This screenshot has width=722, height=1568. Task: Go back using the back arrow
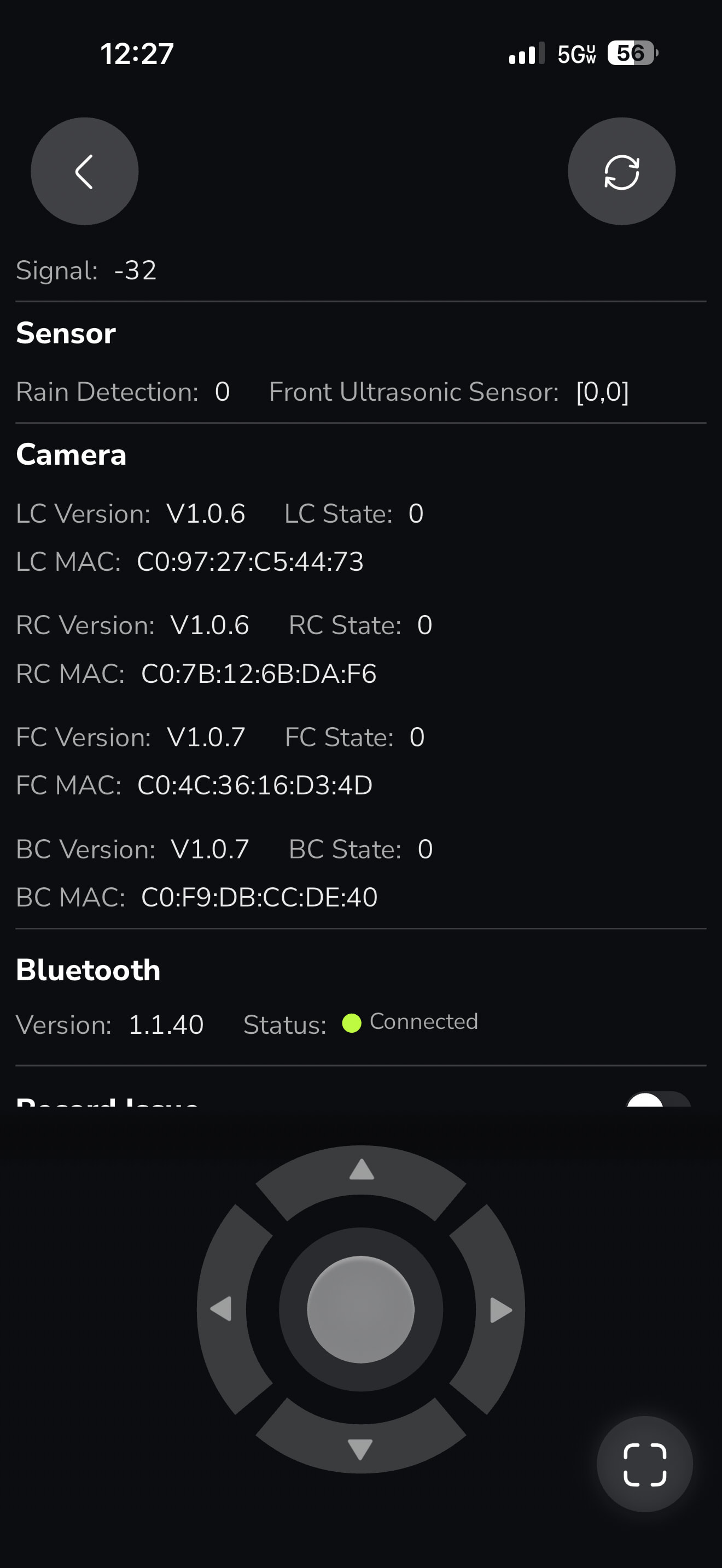(85, 172)
